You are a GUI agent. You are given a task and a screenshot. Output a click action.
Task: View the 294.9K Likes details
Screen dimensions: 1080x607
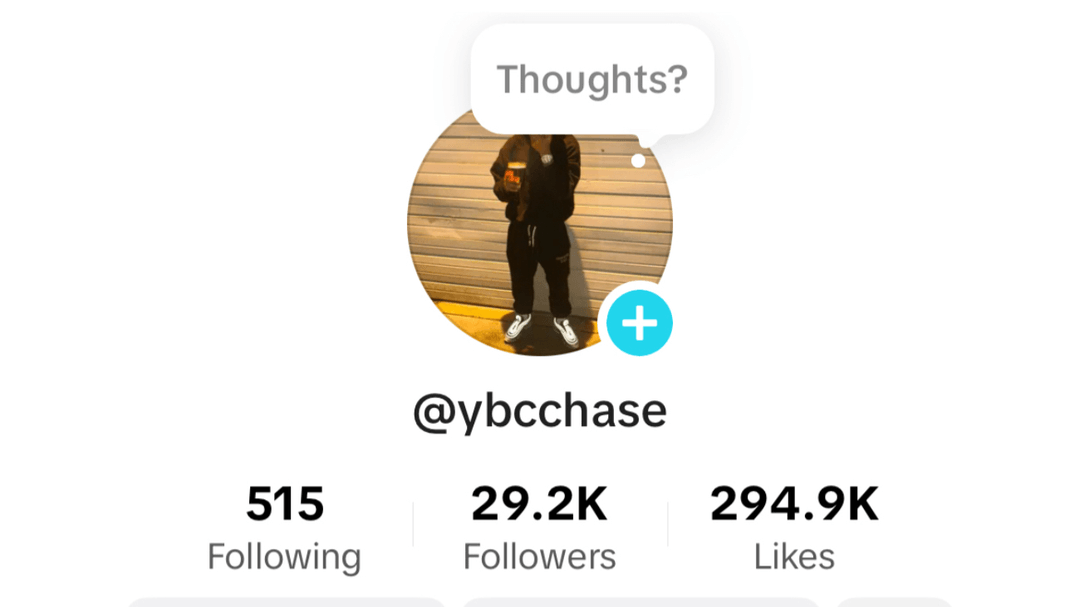pyautogui.click(x=794, y=528)
